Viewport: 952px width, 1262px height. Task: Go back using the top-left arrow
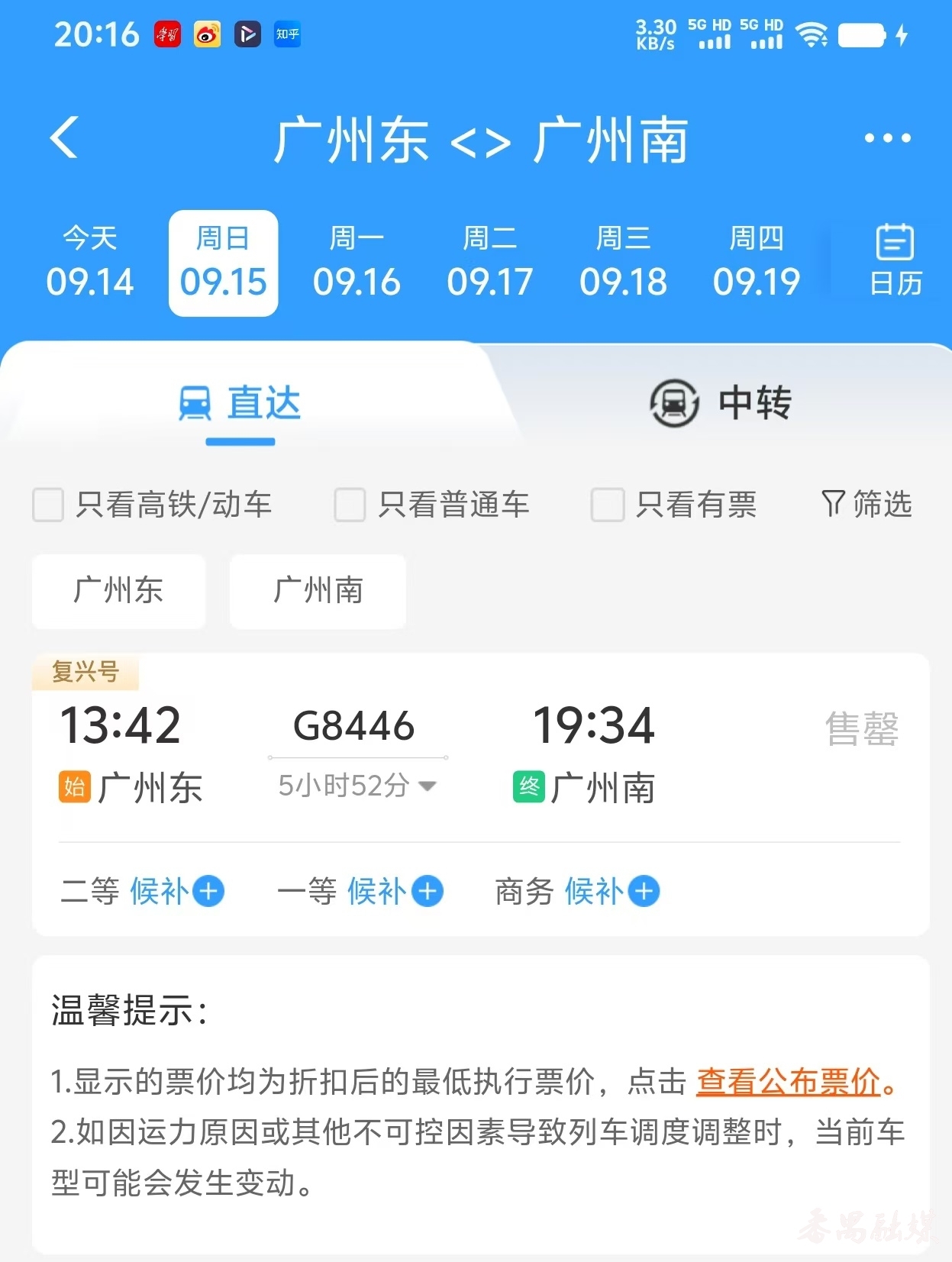pyautogui.click(x=64, y=138)
